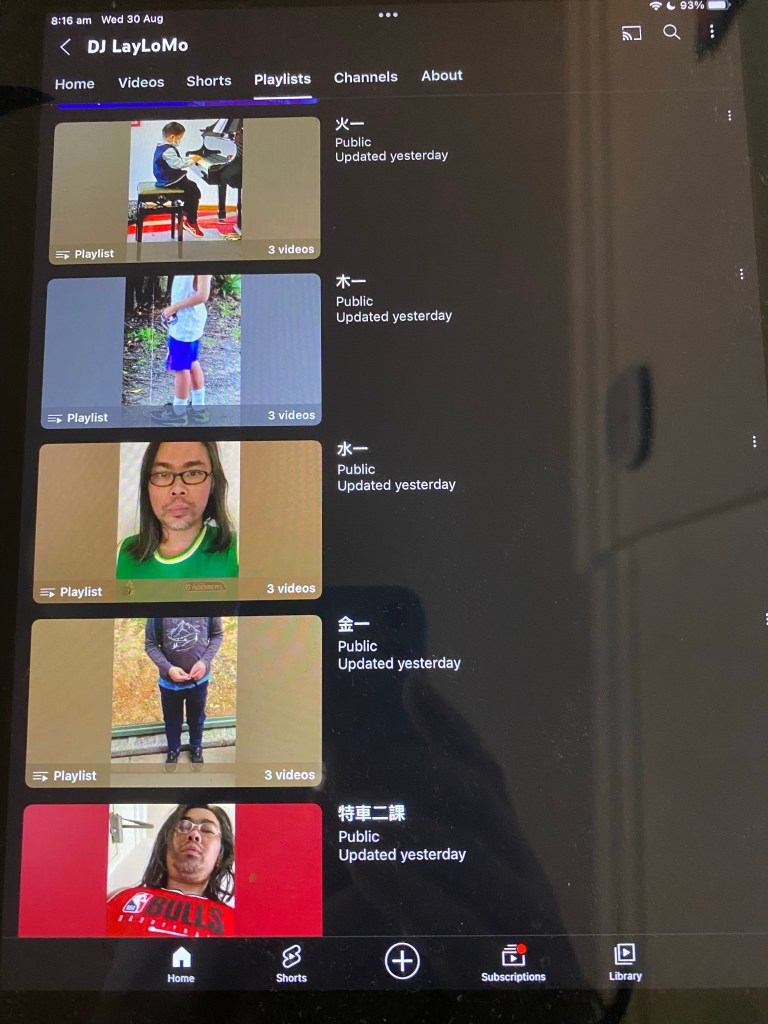Image resolution: width=768 pixels, height=1024 pixels.
Task: Open the 木一 playlist thumbnail
Action: click(x=183, y=350)
